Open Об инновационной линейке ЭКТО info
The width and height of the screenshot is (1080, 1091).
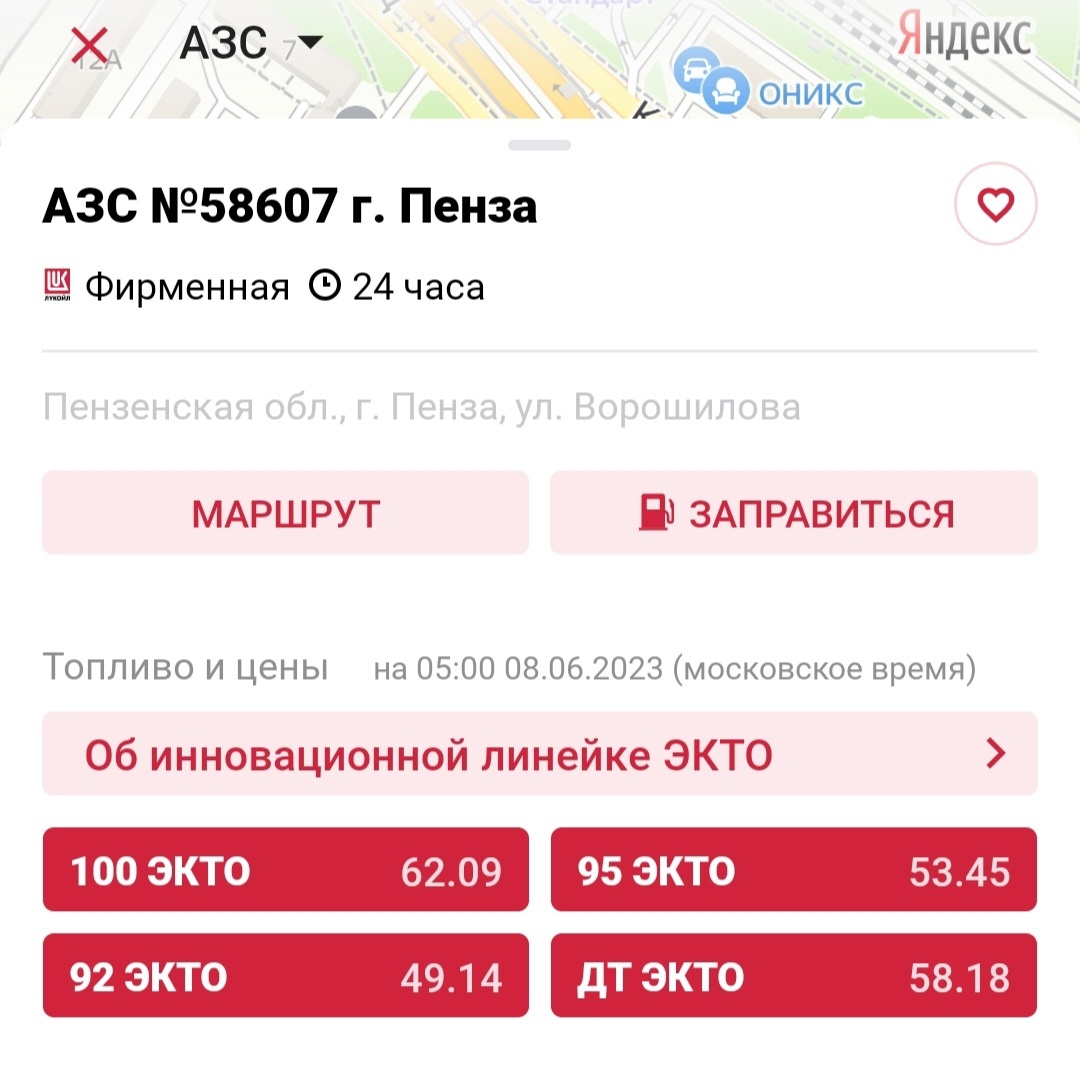coord(540,754)
